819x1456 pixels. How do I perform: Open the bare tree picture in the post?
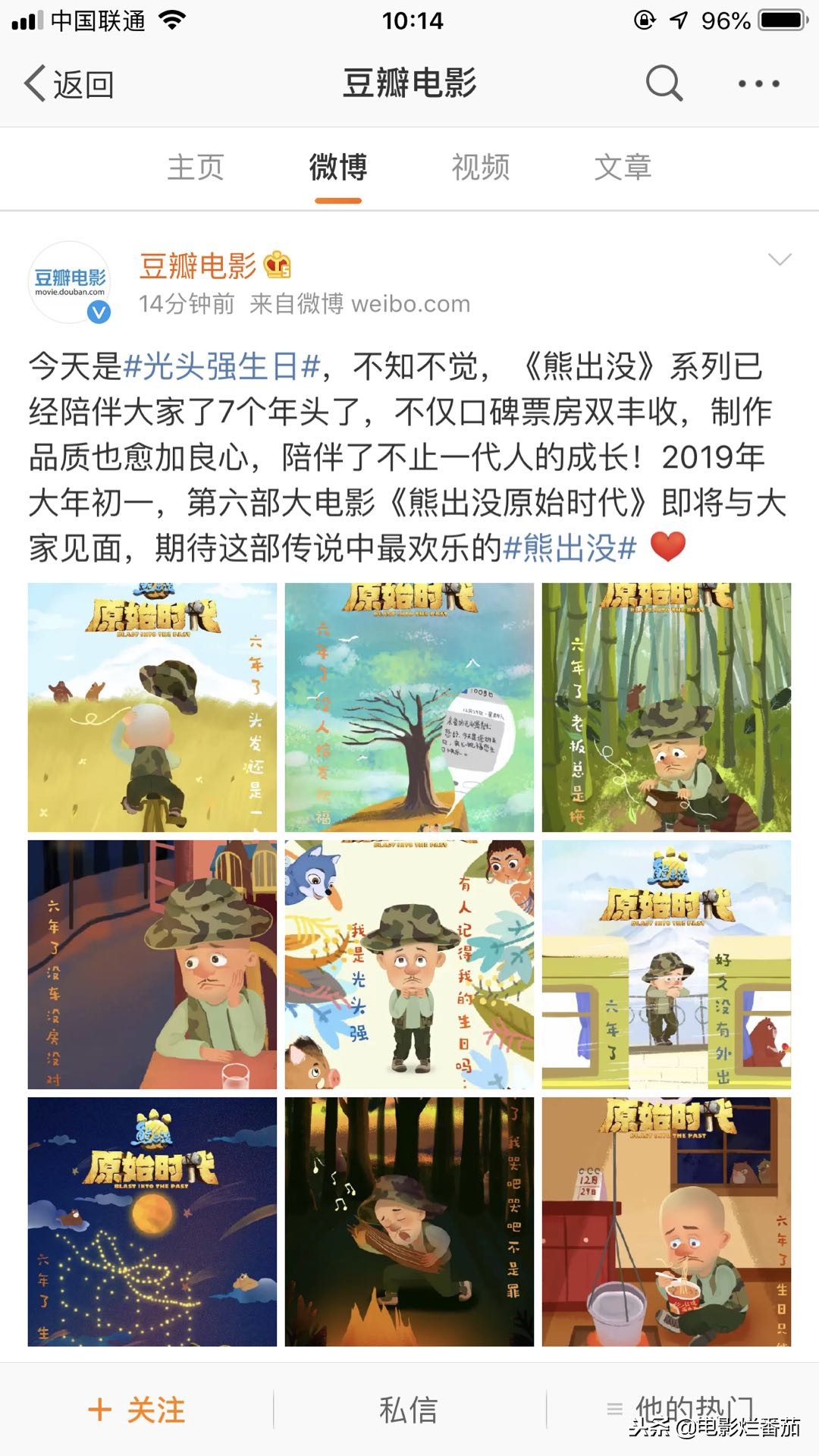click(409, 708)
